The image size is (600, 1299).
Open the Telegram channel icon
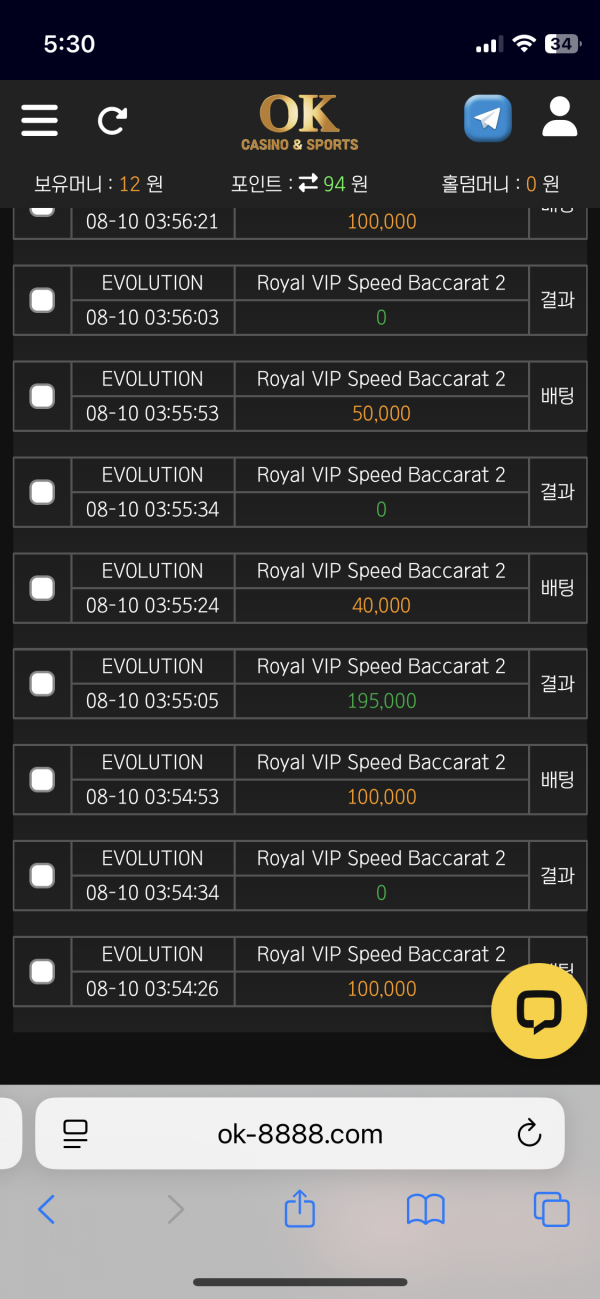[x=488, y=119]
